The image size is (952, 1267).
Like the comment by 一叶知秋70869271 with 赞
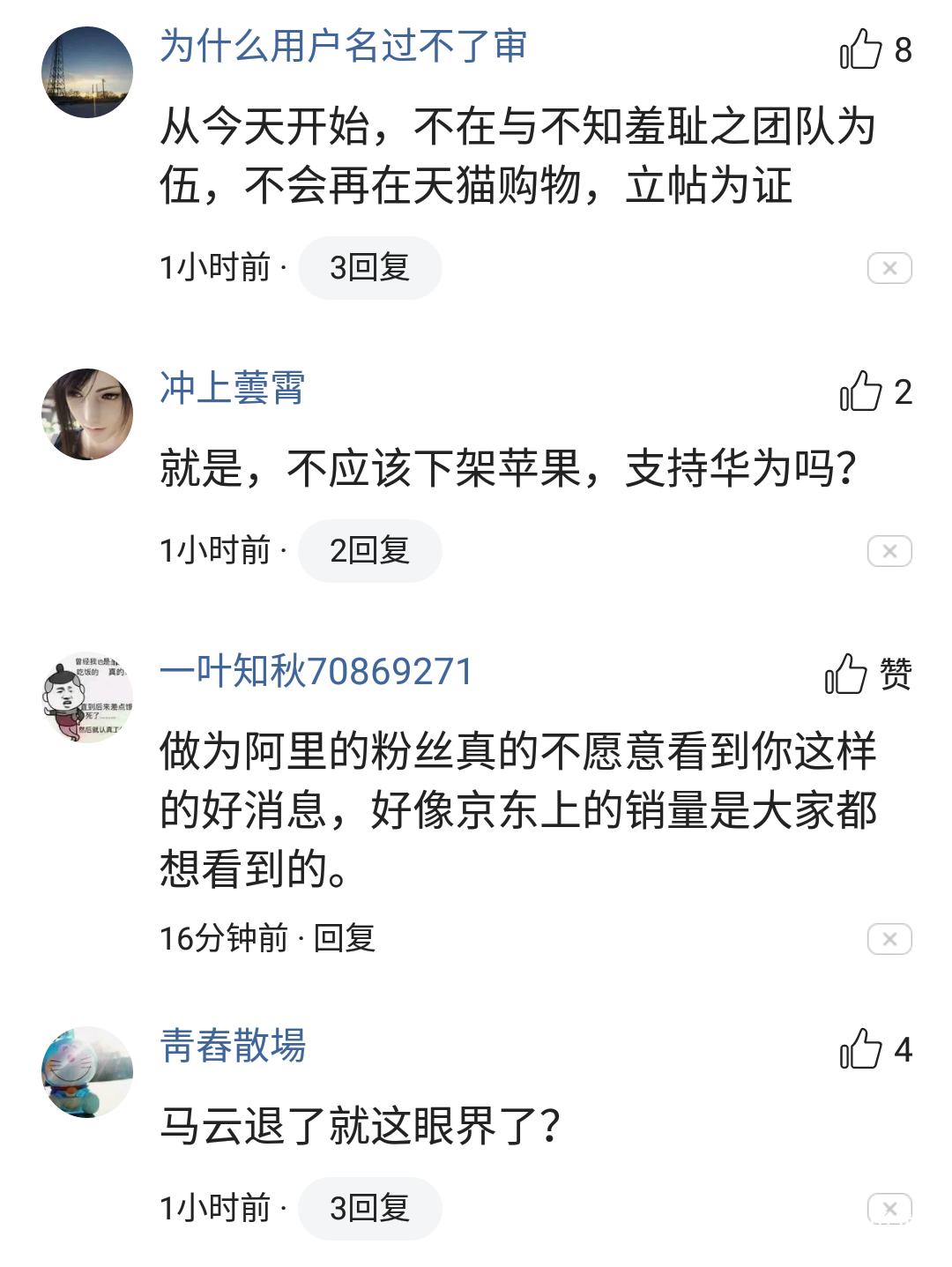848,674
